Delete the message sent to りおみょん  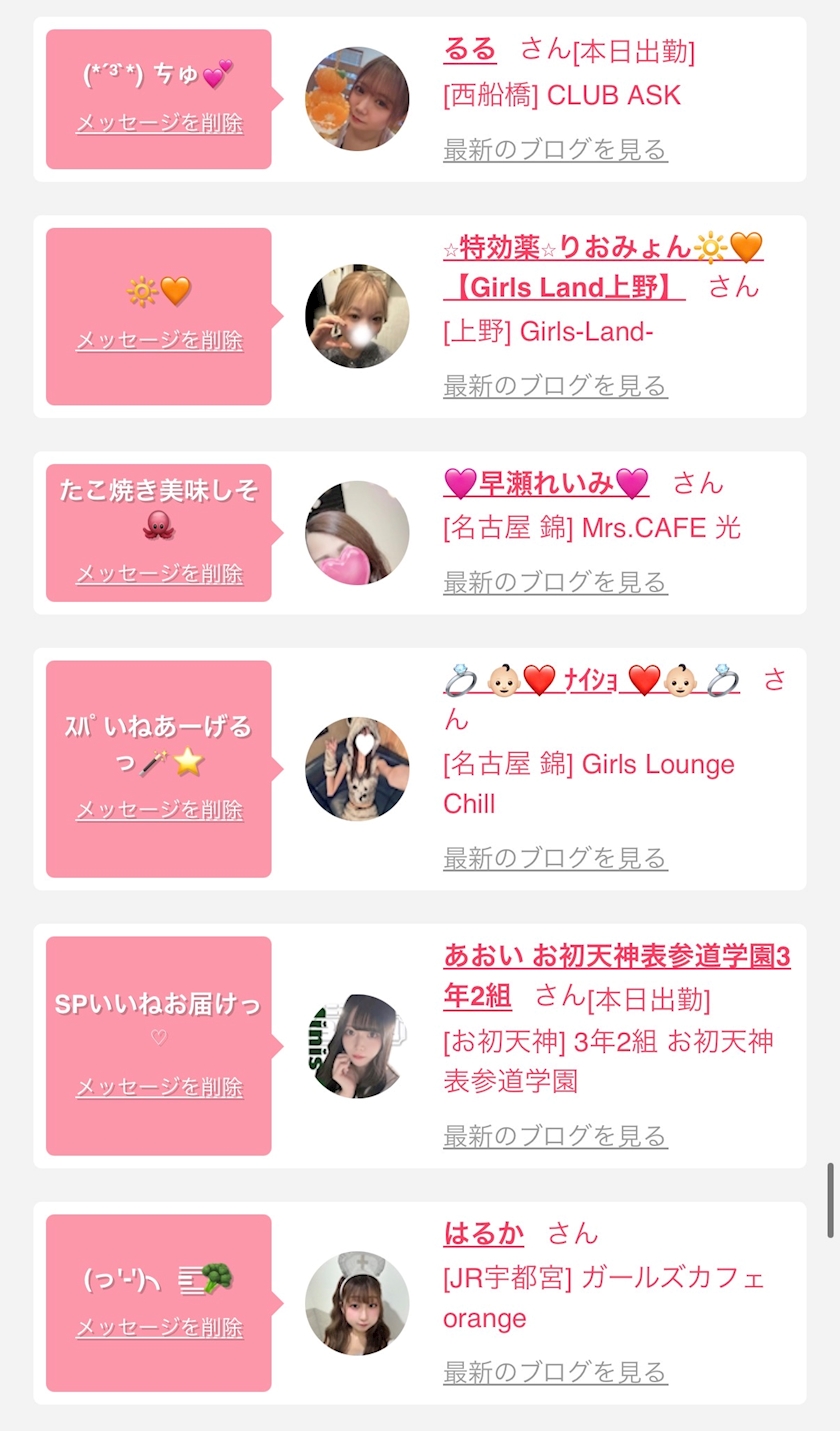click(x=159, y=340)
